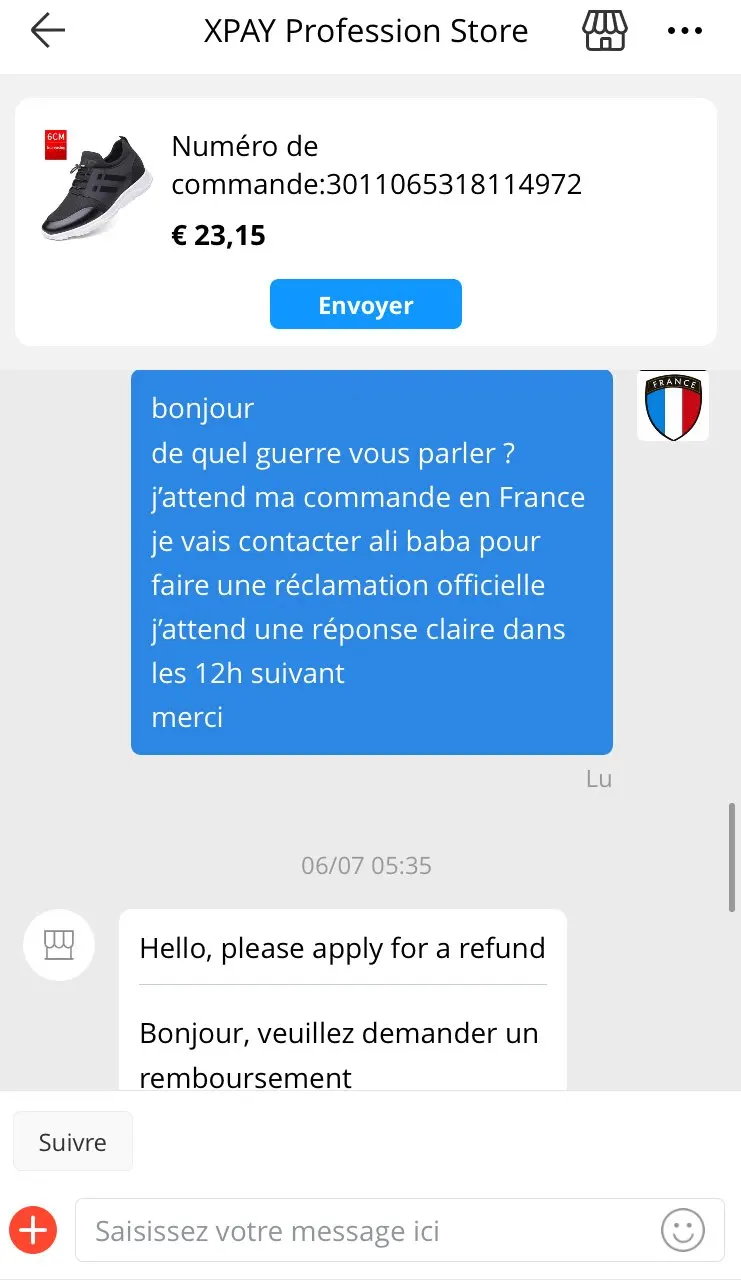This screenshot has height=1280, width=741.
Task: Follow the store with Suivre
Action: pos(72,1142)
